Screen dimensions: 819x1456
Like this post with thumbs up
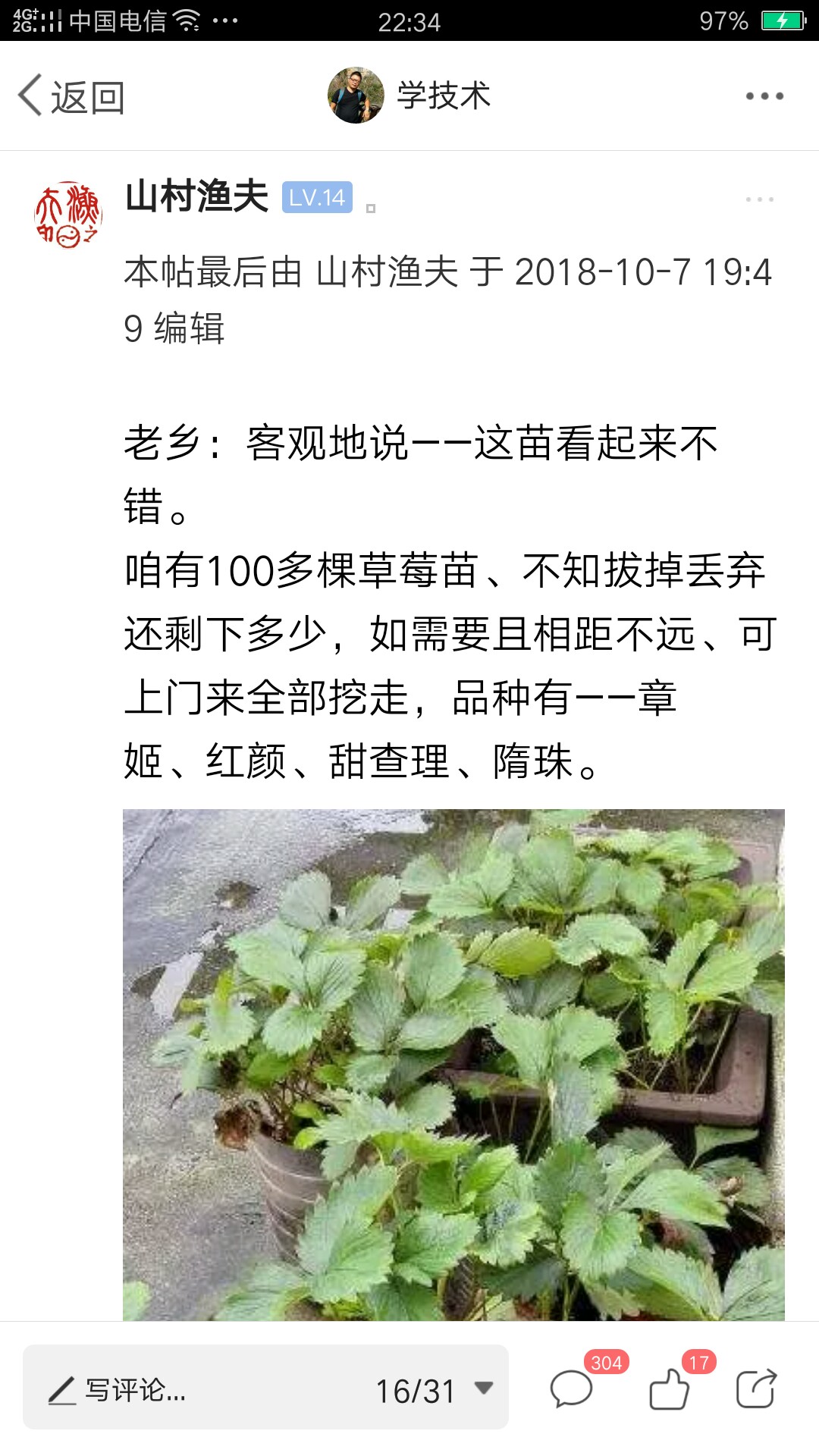click(x=670, y=1389)
